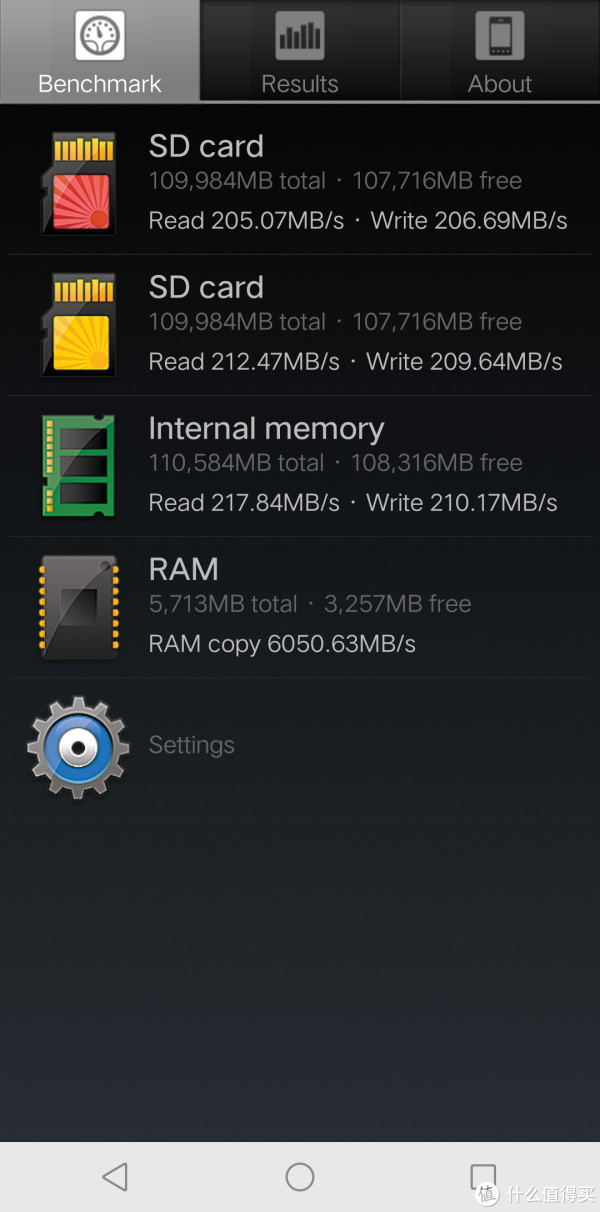Go back with system back button

click(116, 1177)
